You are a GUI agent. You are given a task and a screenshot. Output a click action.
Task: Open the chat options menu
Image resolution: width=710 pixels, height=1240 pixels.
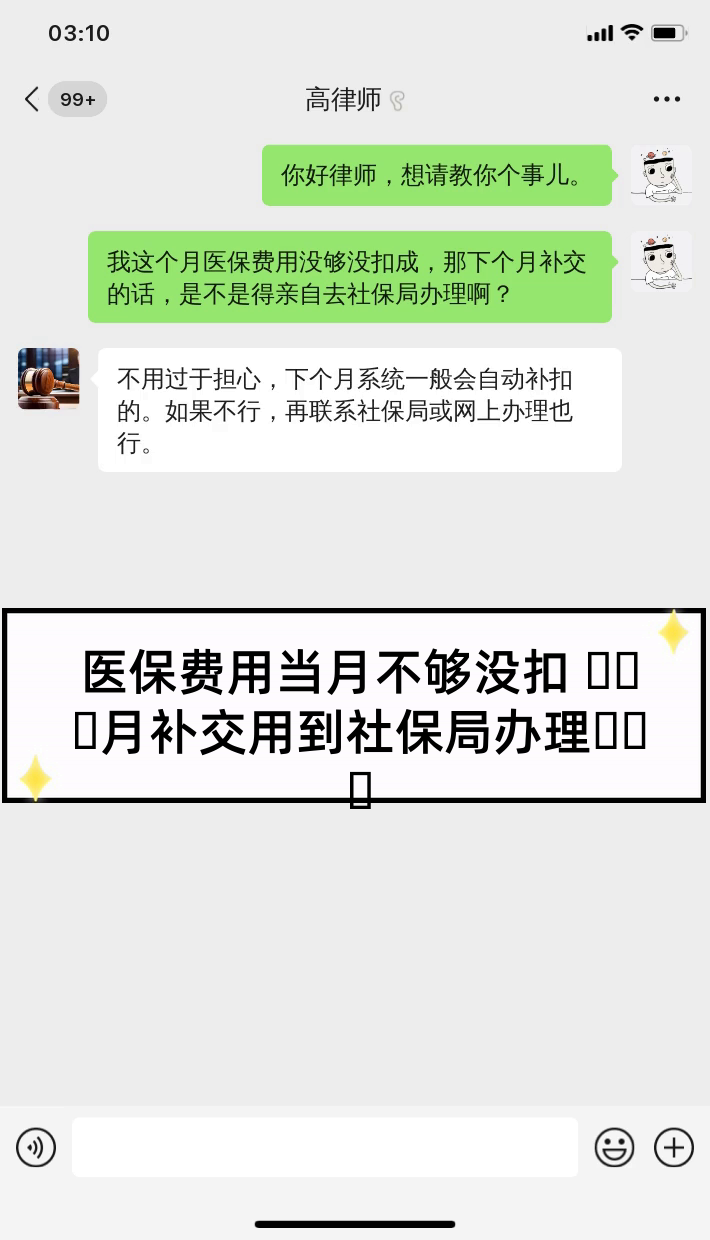(666, 99)
